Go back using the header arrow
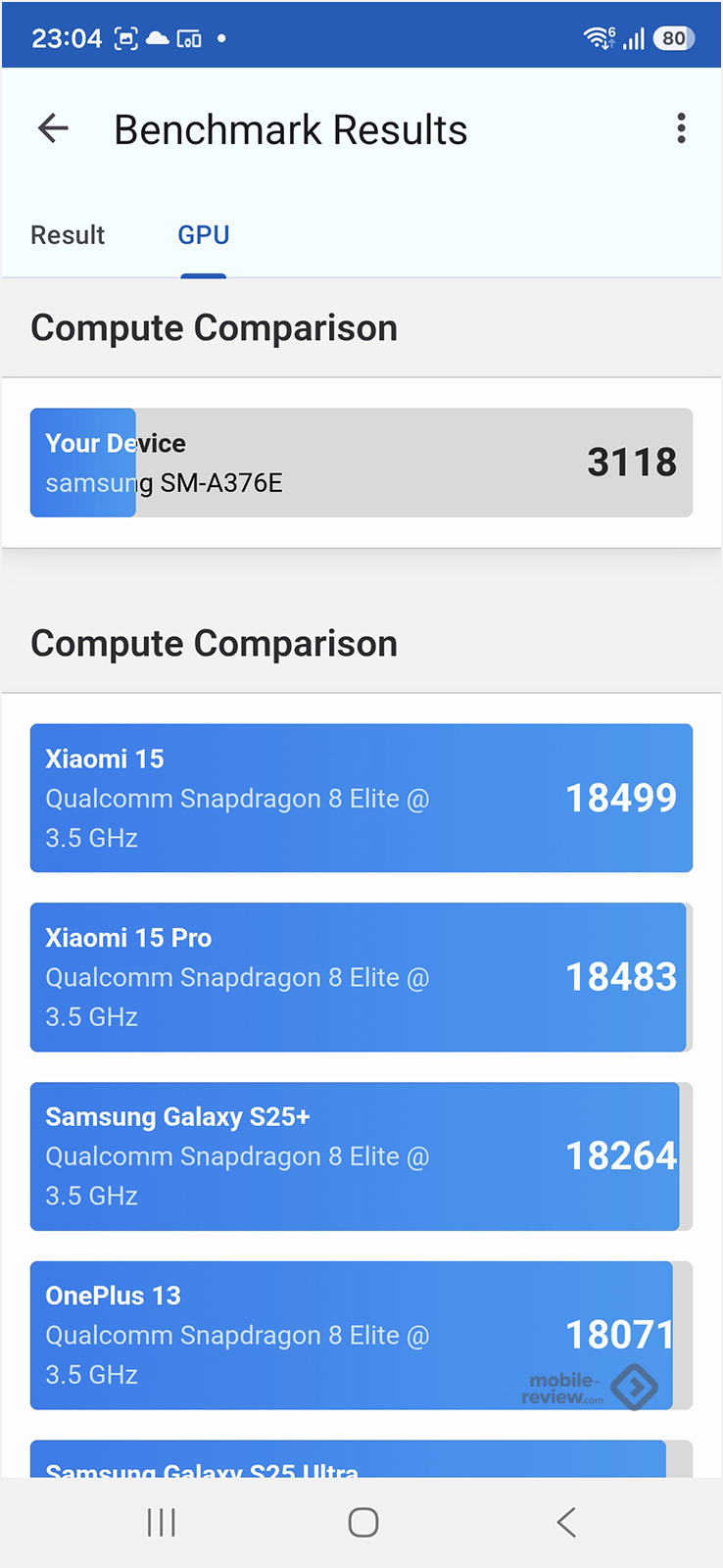 53,128
